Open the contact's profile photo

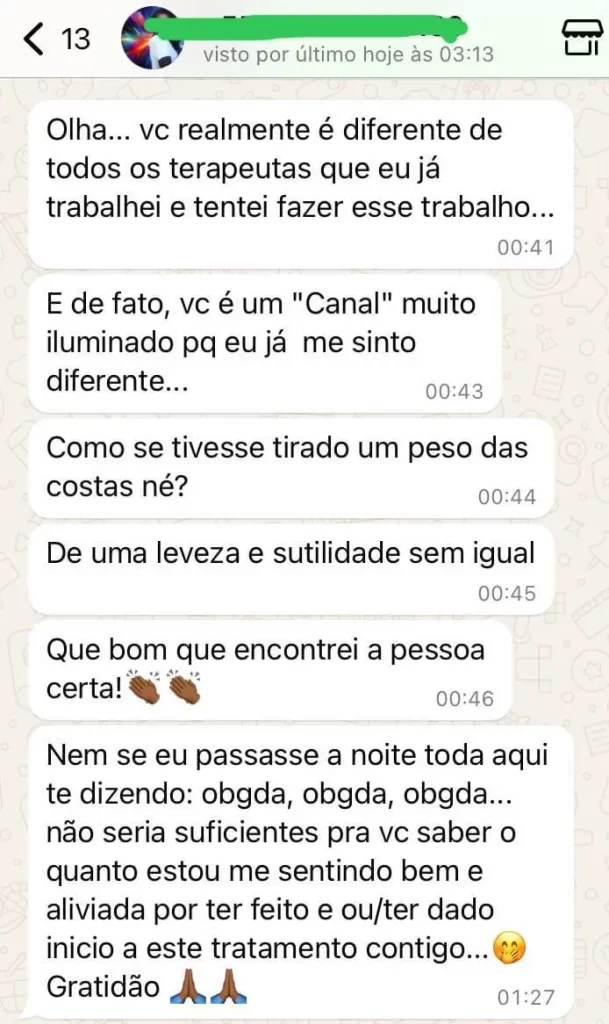coord(150,39)
